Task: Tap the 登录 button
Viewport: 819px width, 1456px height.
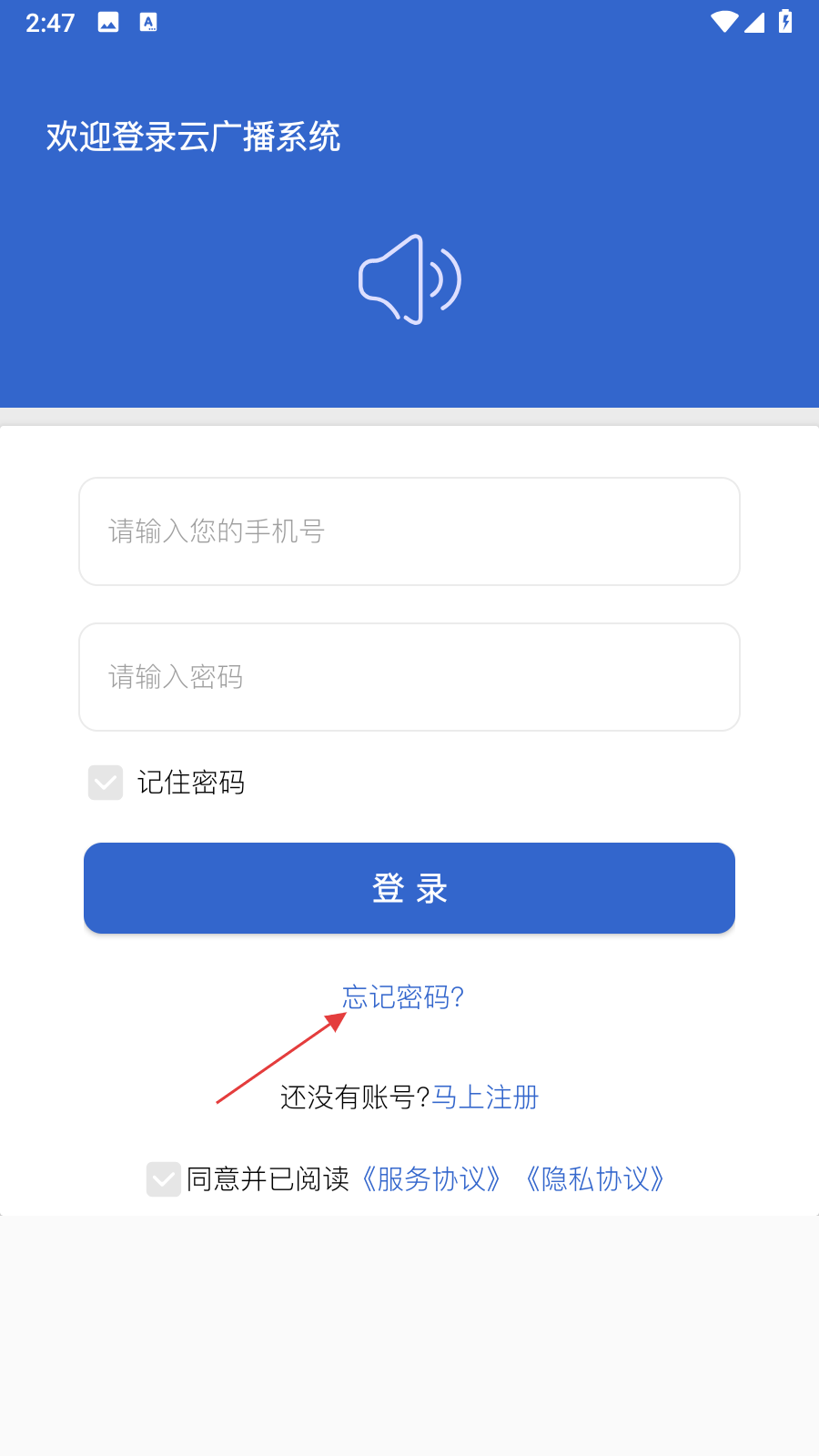Action: point(409,888)
